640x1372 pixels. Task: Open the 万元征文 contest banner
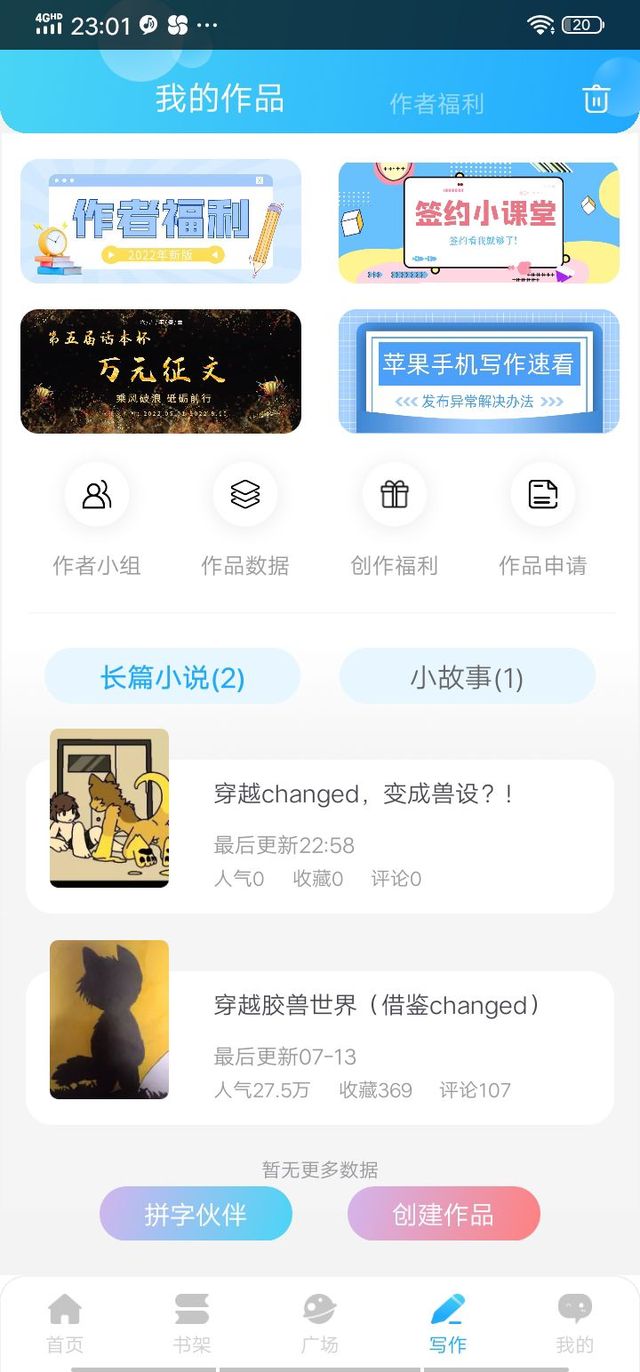161,371
